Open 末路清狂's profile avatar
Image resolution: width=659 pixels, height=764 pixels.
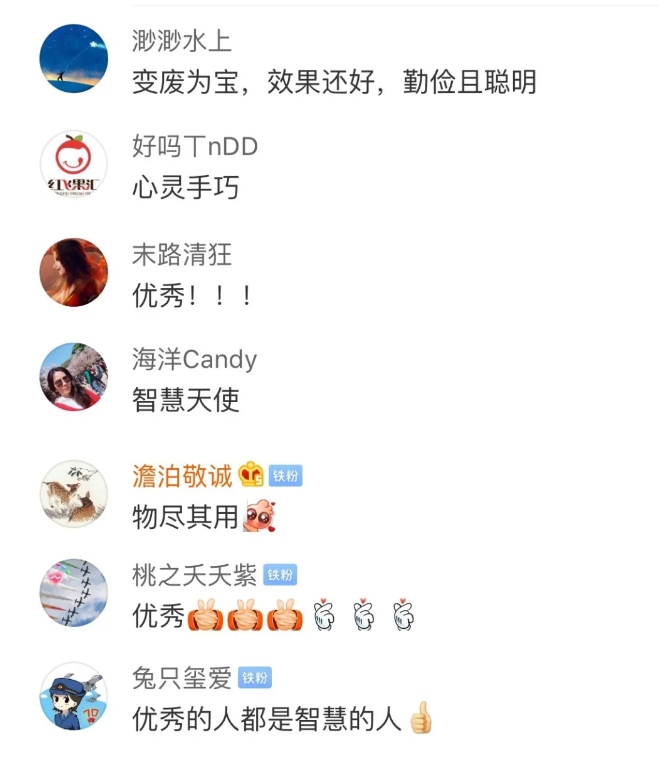tap(73, 272)
